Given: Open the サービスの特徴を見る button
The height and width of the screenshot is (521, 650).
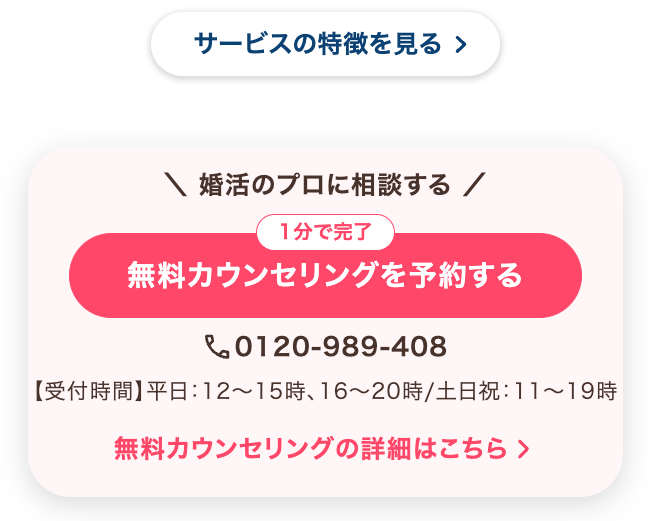Looking at the screenshot, I should coord(325,44).
